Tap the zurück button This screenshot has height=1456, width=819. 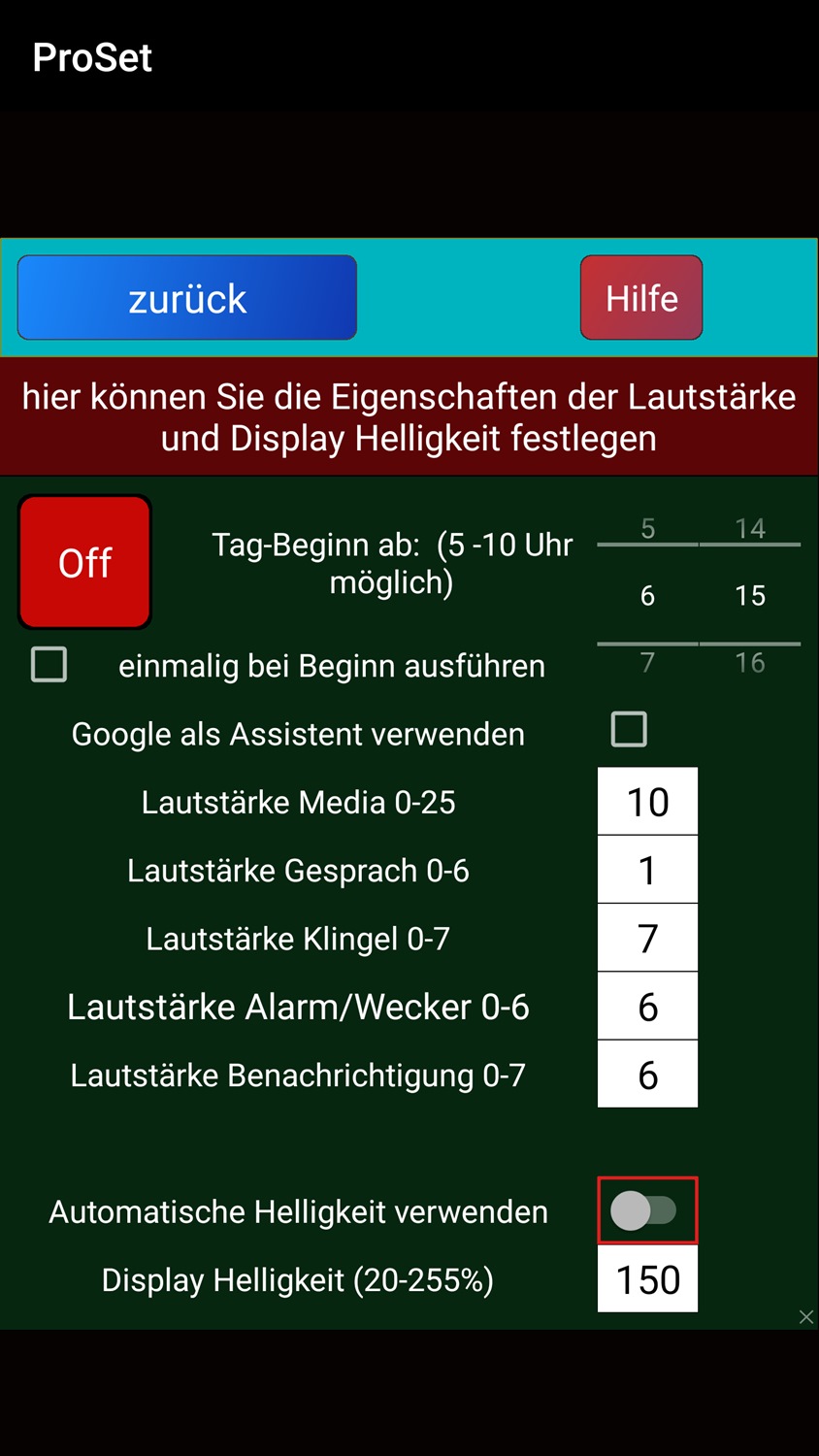(x=187, y=298)
